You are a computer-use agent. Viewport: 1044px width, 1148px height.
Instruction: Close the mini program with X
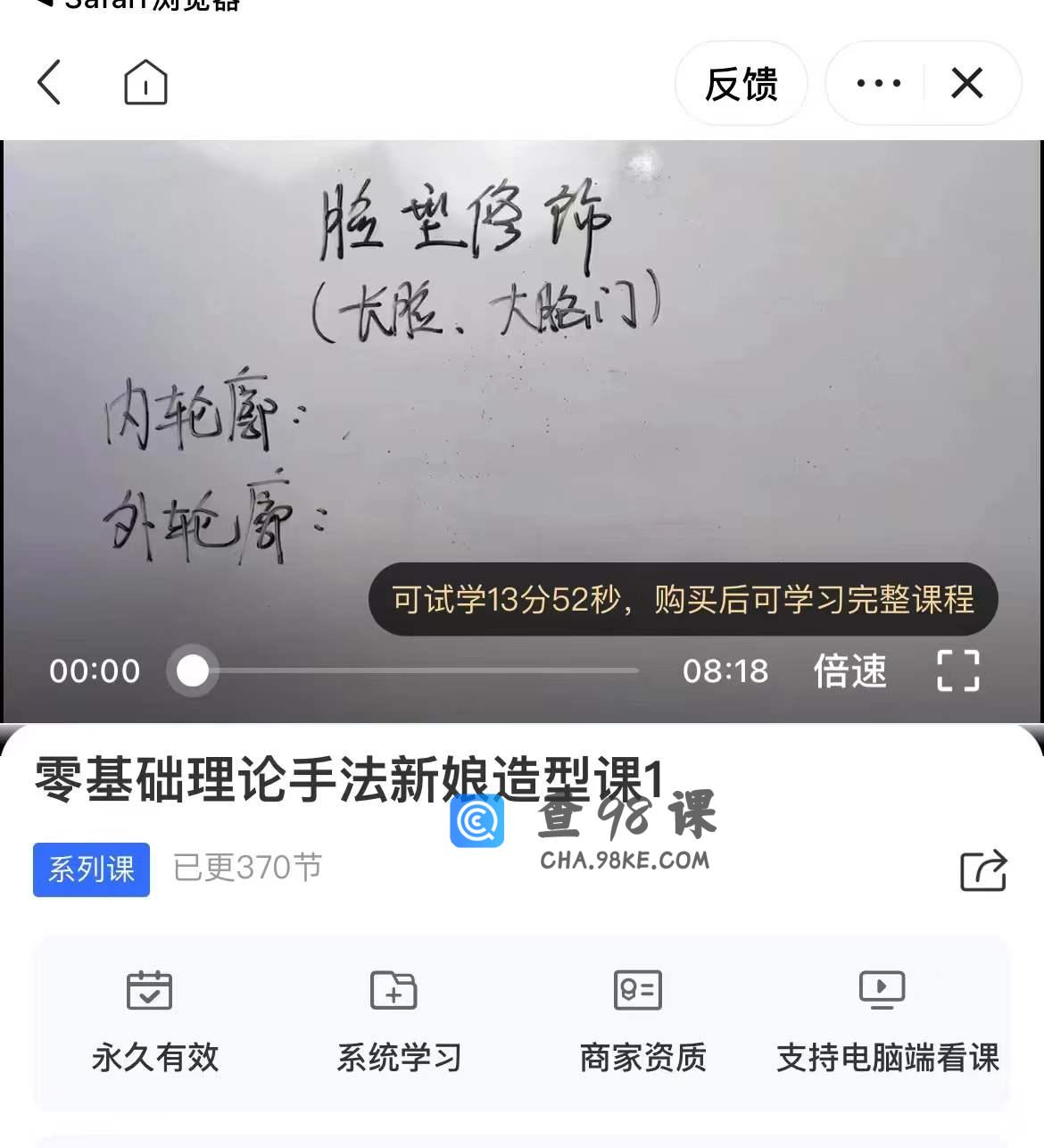pos(967,84)
